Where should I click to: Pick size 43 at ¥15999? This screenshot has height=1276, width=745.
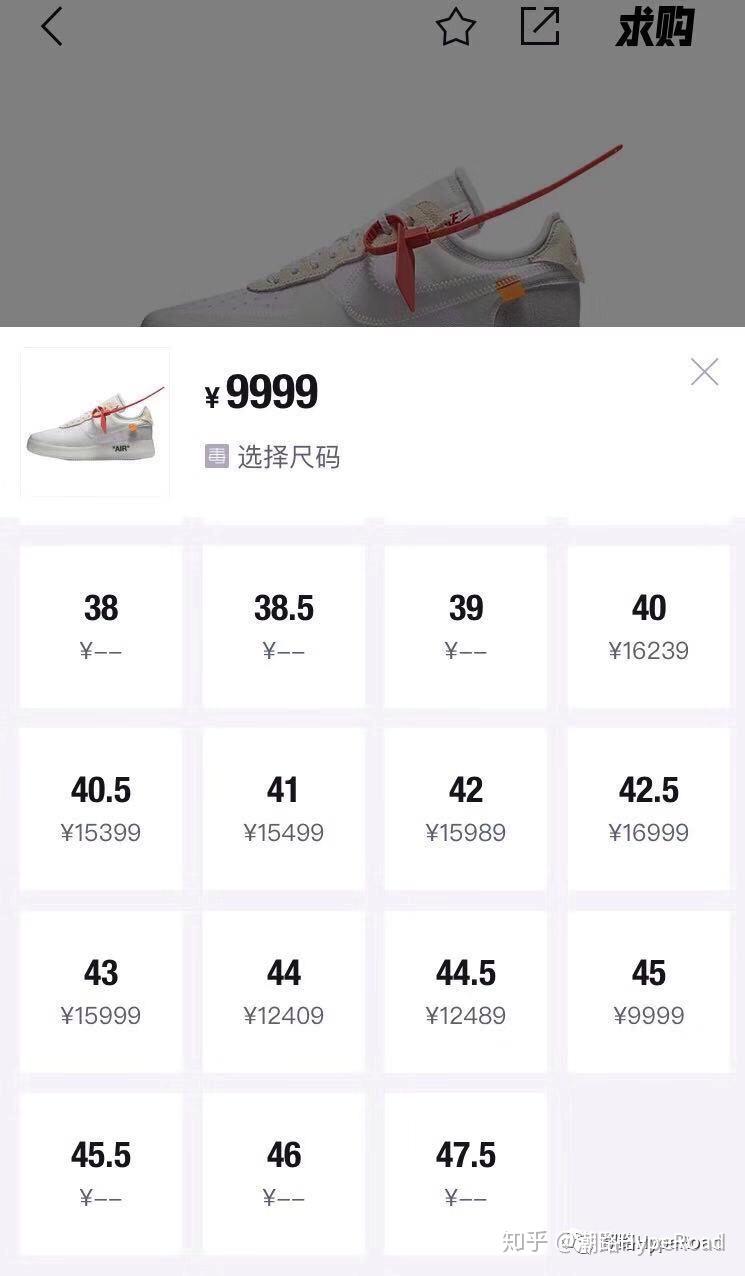coord(101,991)
